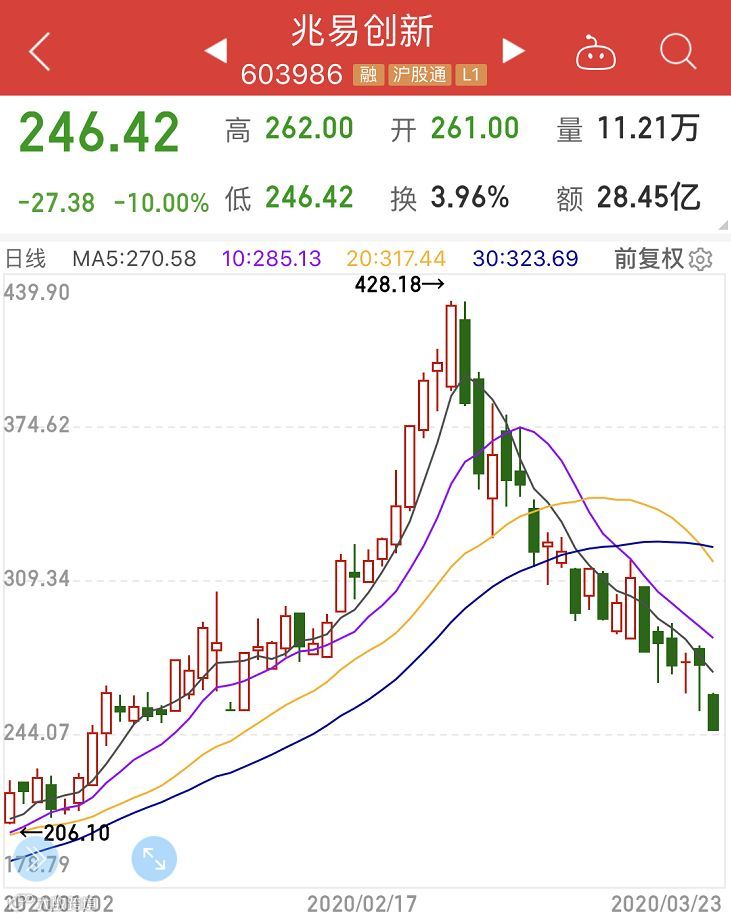Go back using the top-left arrow
Image resolution: width=731 pixels, height=918 pixels.
point(39,51)
